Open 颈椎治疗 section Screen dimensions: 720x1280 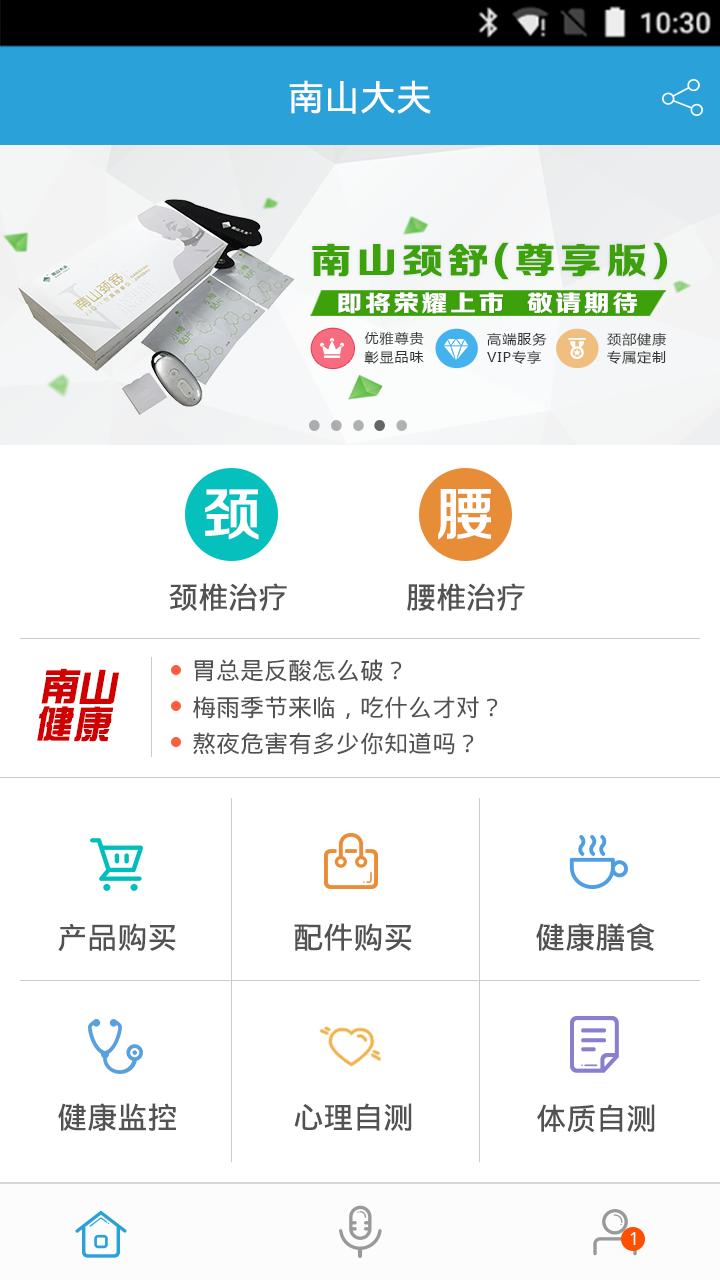(230, 540)
